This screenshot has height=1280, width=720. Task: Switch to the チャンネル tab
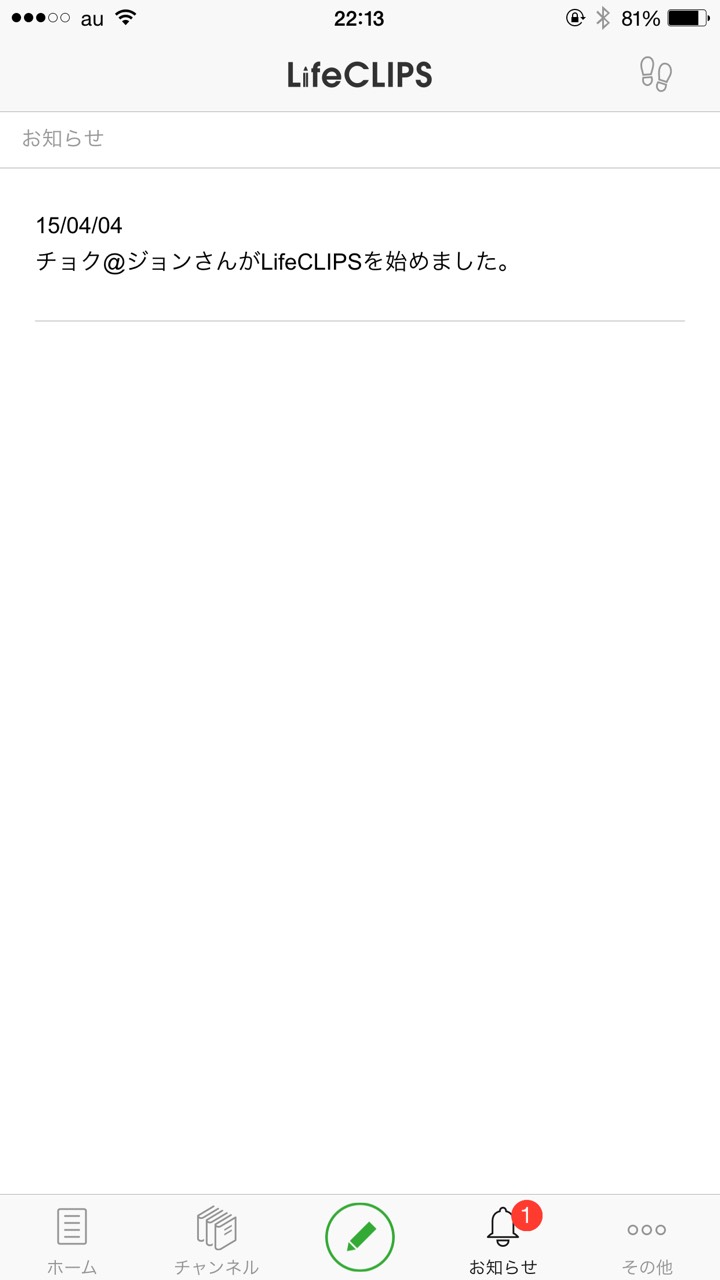[x=216, y=1238]
